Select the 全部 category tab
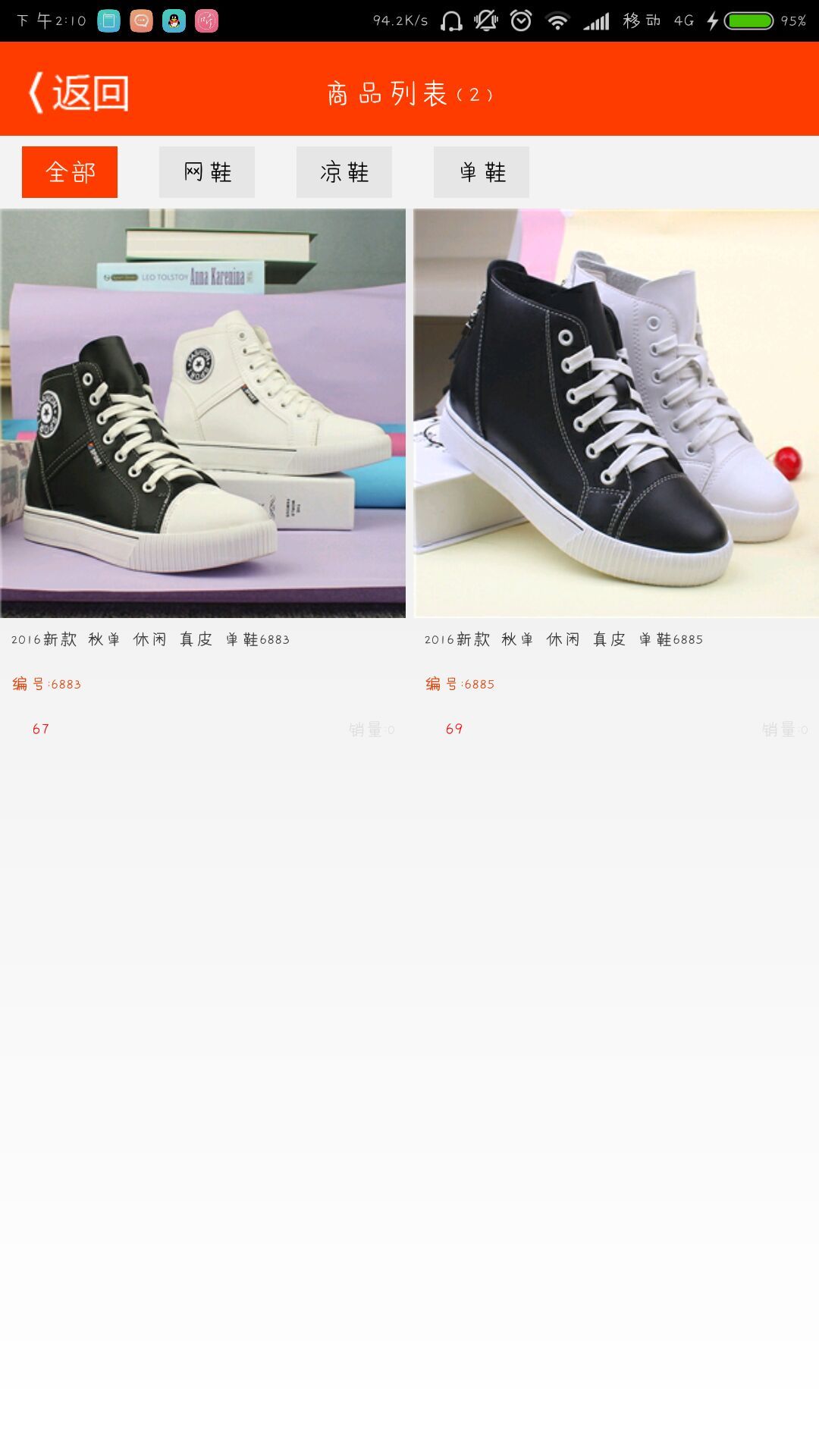Screen dimensions: 819x1456 click(70, 172)
